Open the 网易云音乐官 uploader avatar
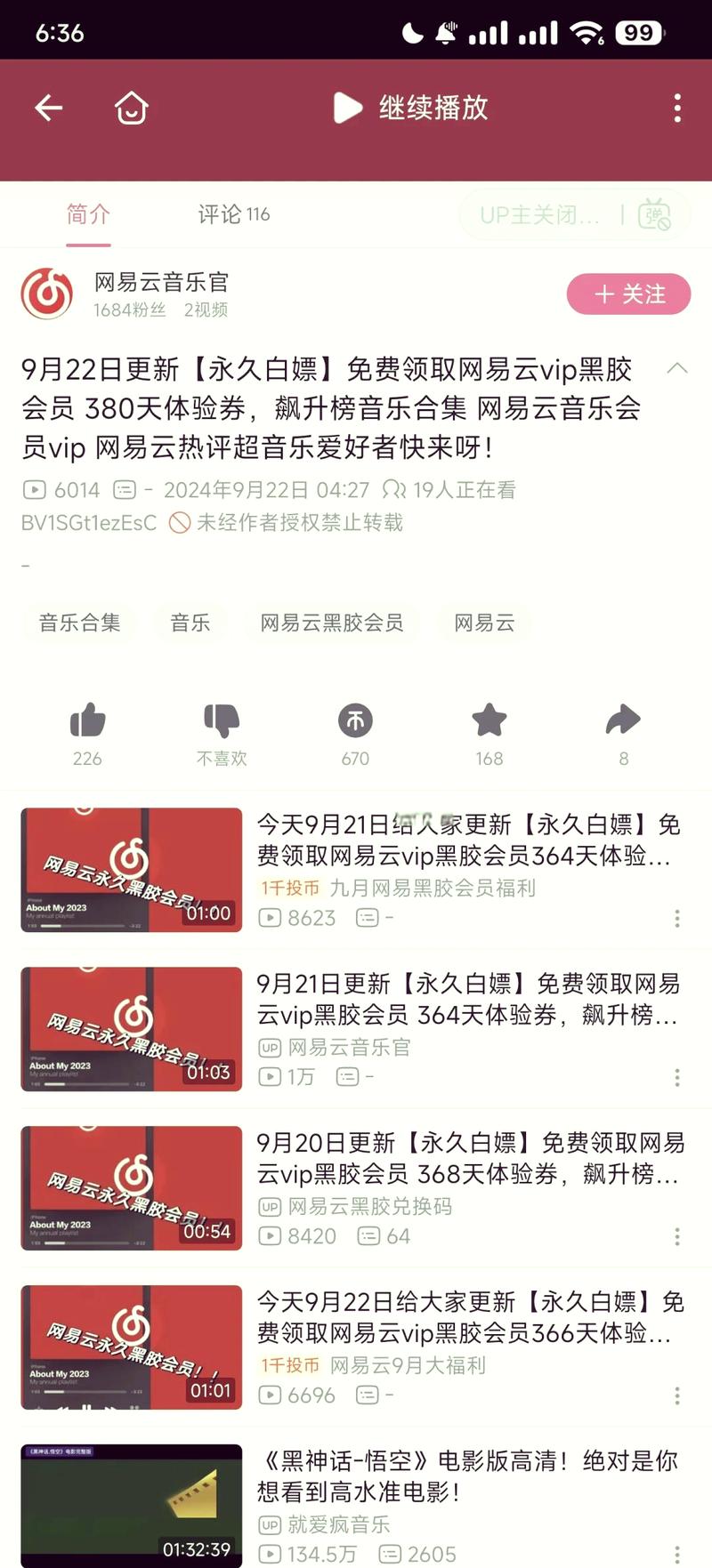Viewport: 712px width, 1568px height. point(47,294)
